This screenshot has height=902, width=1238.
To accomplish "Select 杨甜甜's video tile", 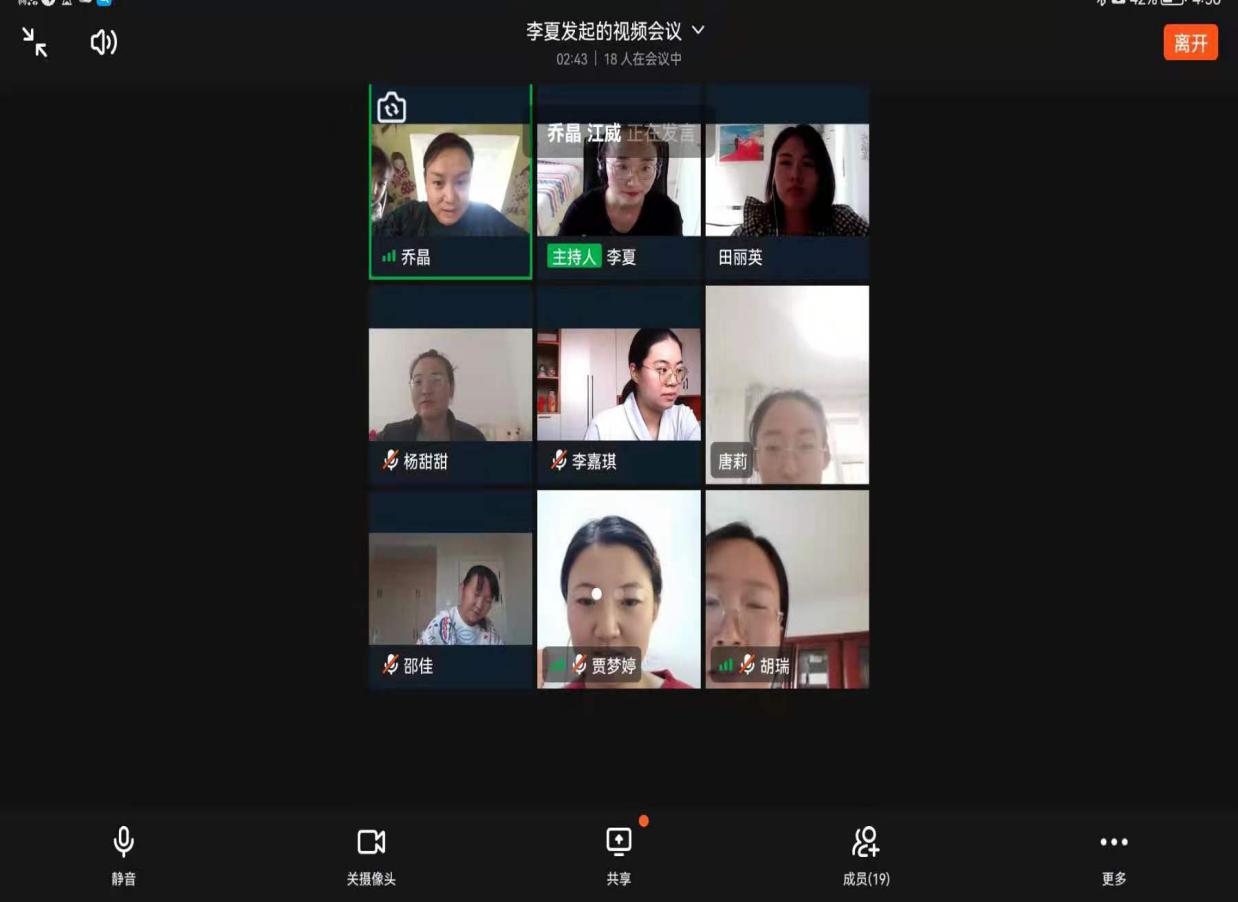I will tap(450, 388).
